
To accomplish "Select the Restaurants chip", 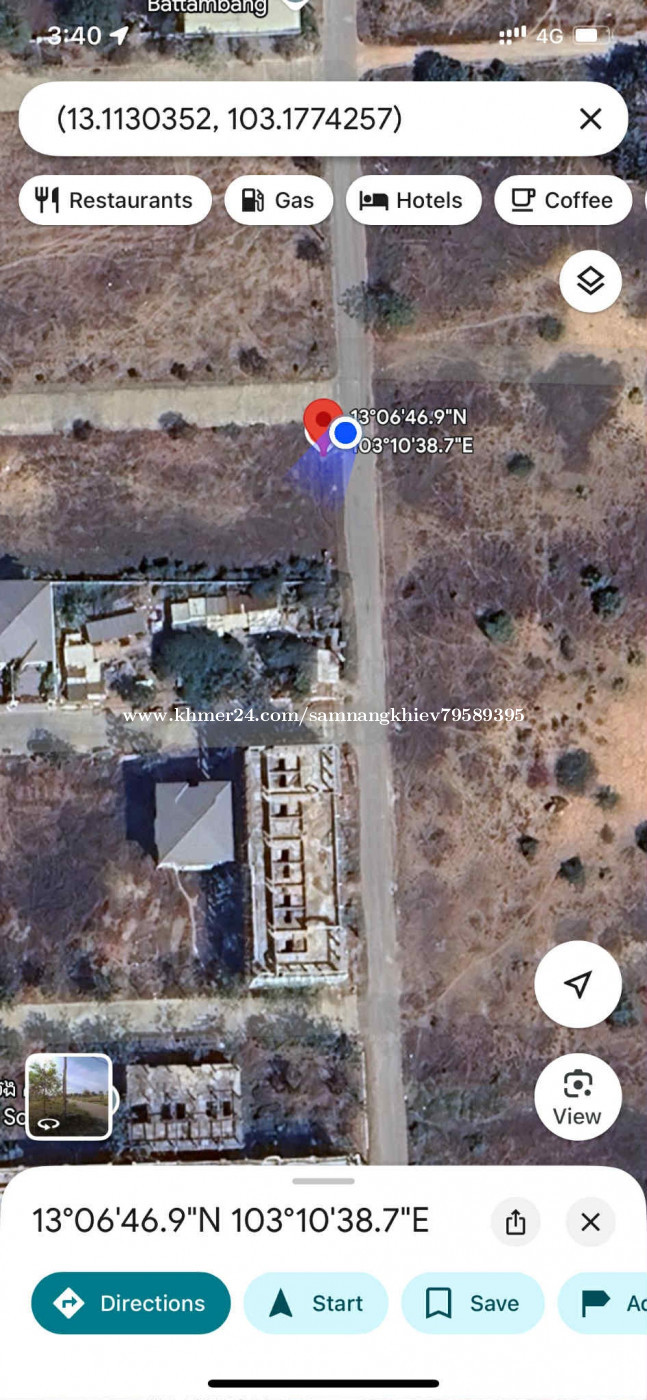I will 115,200.
